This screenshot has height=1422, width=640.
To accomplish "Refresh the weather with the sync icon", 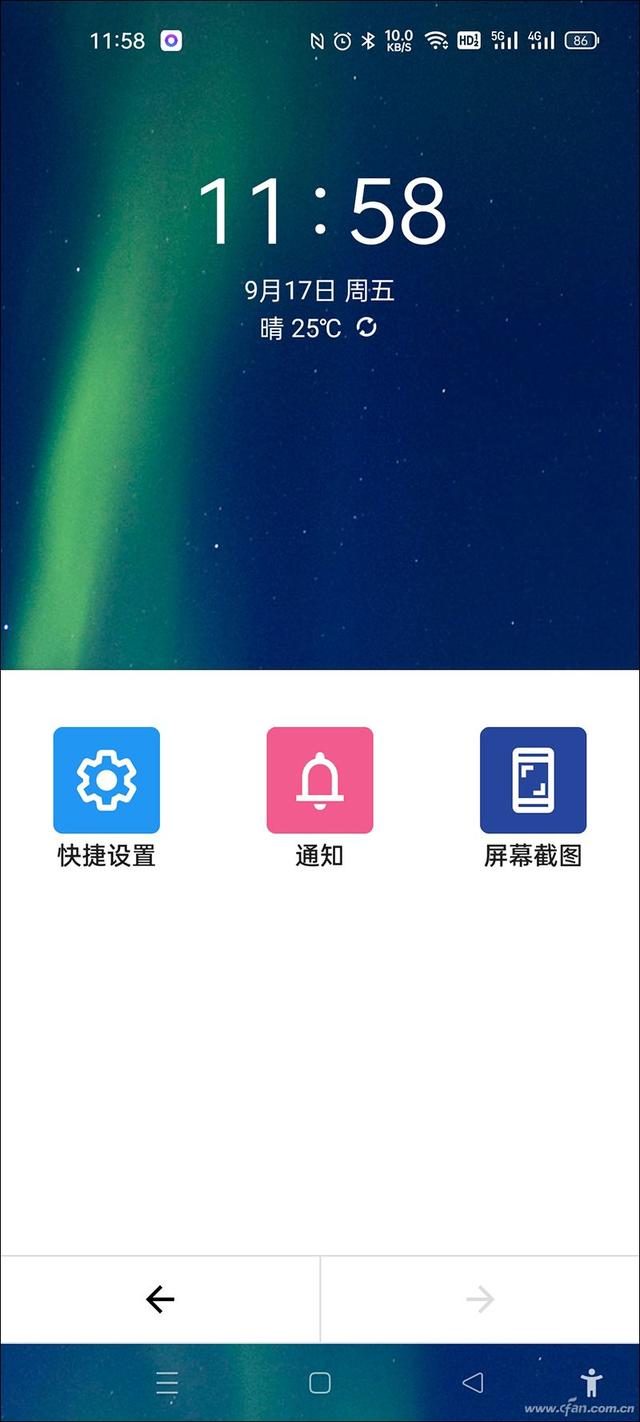I will click(x=367, y=327).
